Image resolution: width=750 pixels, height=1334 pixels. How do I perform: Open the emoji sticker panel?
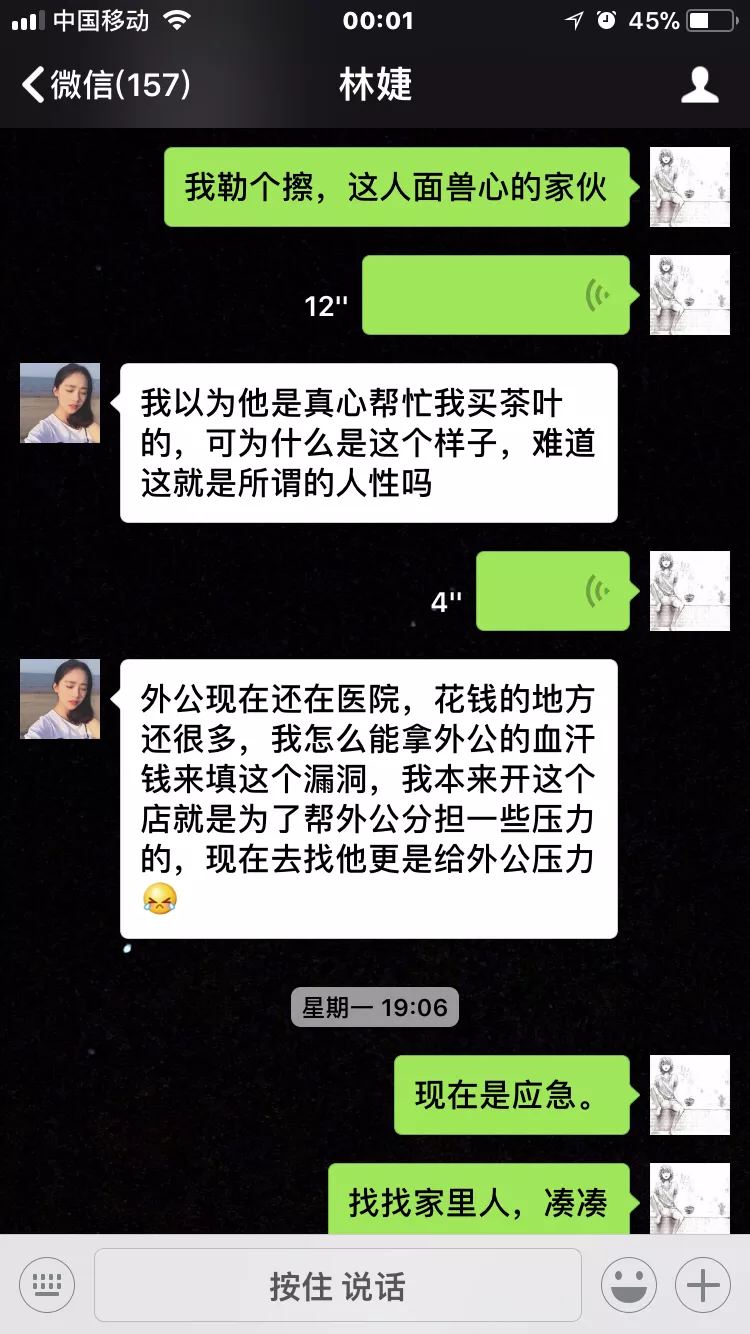click(x=628, y=1285)
